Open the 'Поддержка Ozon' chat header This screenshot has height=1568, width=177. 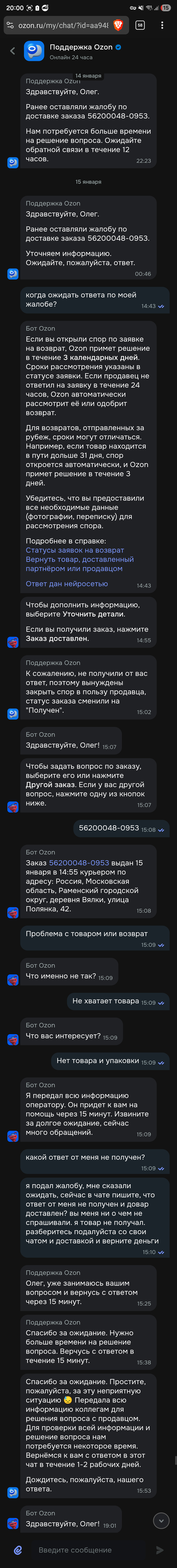[81, 47]
